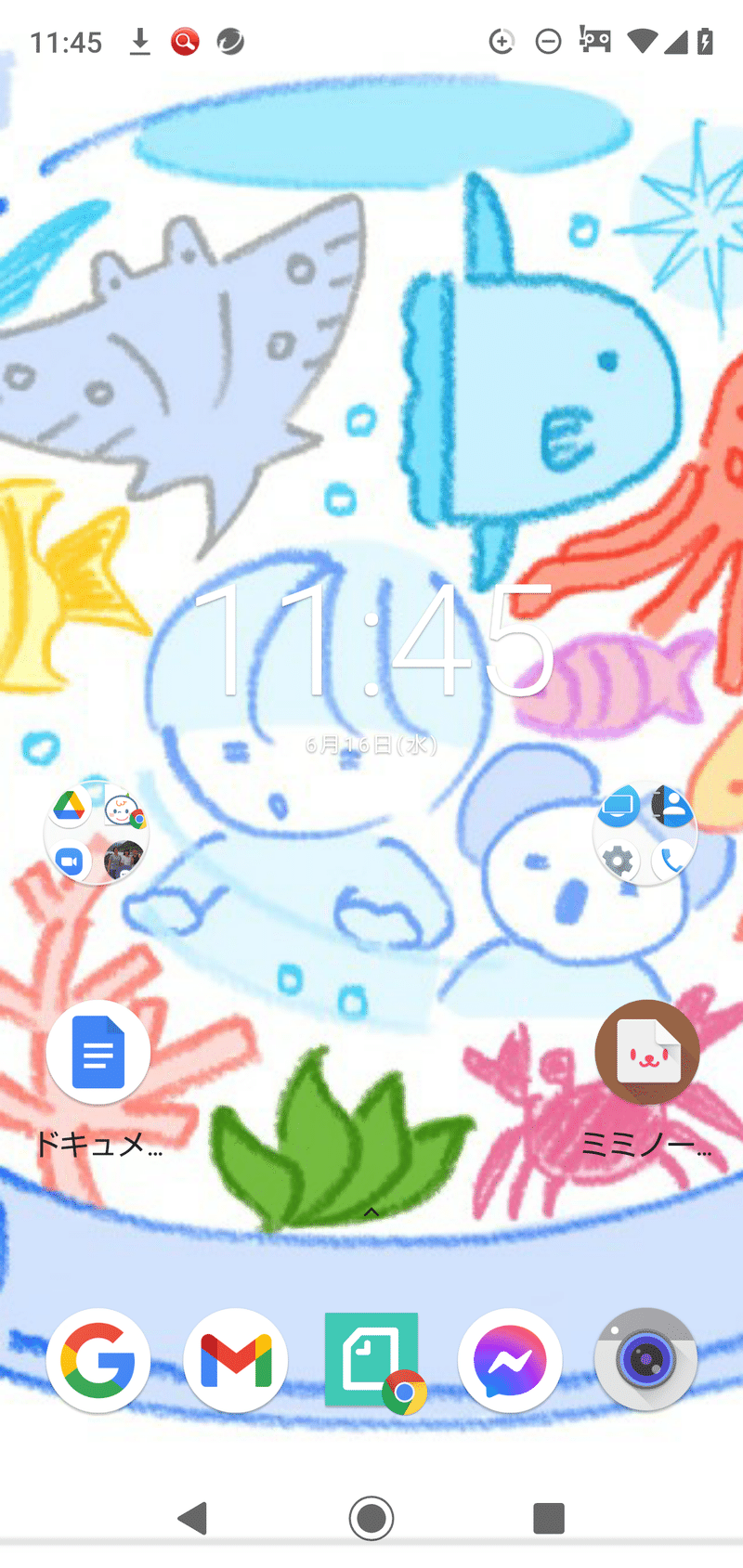Open the teal Chrome page shortcut
The width and height of the screenshot is (743, 1568).
click(x=372, y=1360)
